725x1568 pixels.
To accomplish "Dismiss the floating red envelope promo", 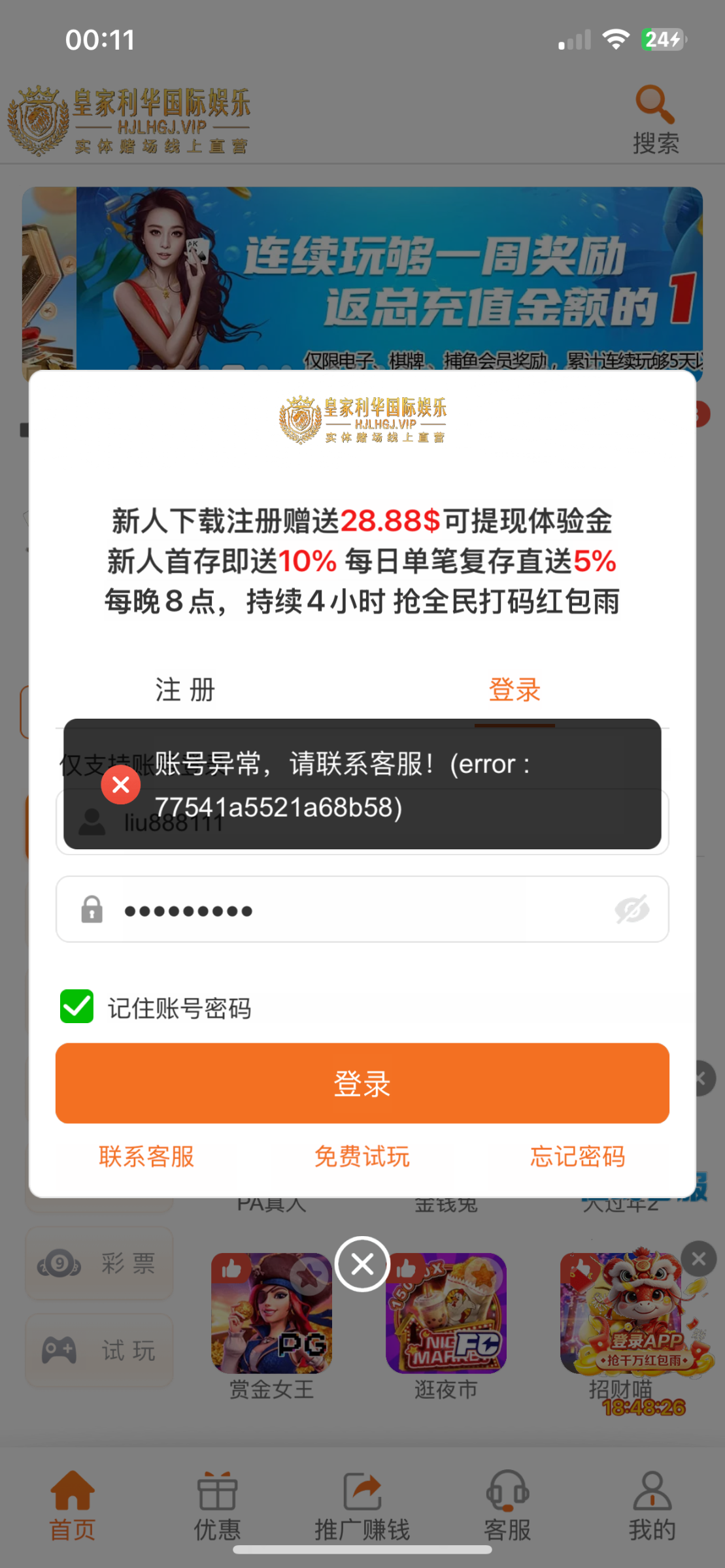I will (x=698, y=1258).
